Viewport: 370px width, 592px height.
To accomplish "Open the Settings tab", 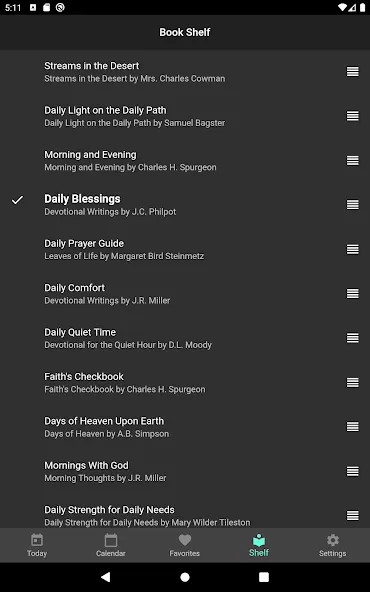I will (333, 545).
